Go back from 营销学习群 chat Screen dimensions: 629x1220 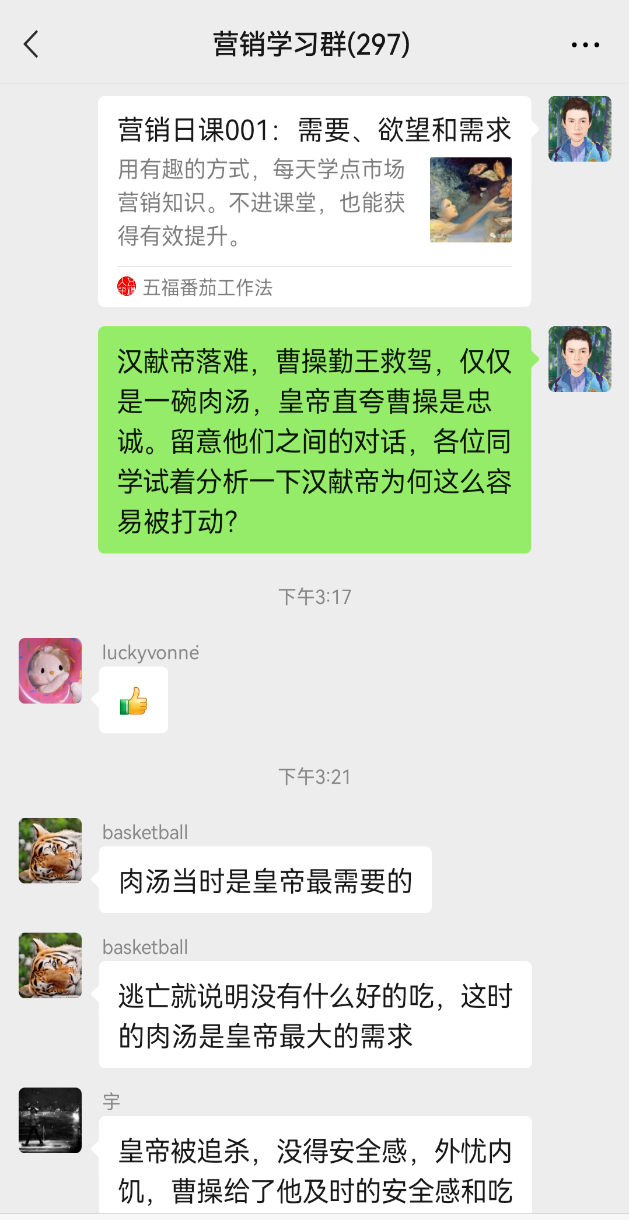click(32, 44)
